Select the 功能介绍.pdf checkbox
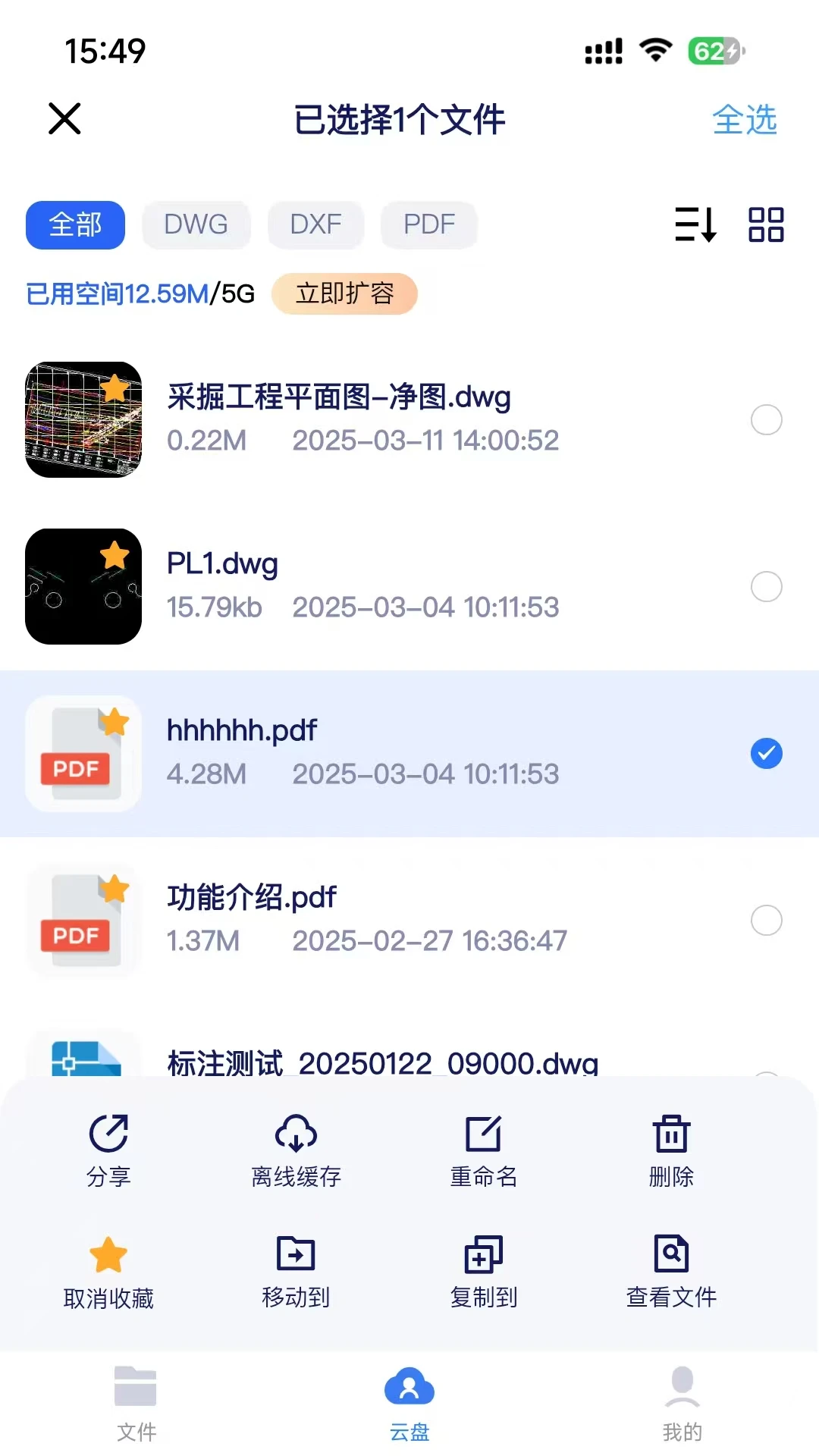 767,921
